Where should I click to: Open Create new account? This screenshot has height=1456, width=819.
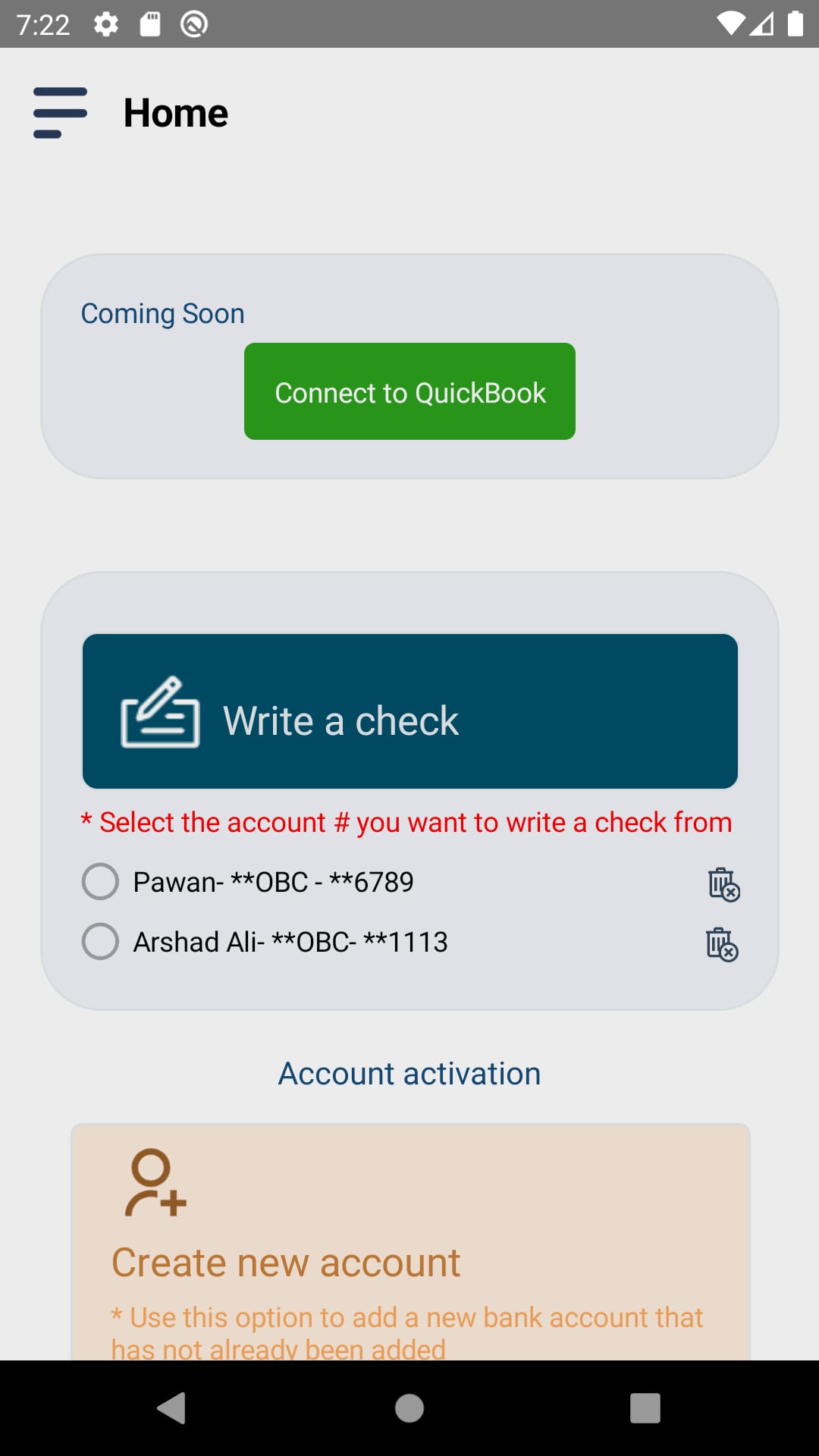(286, 1262)
